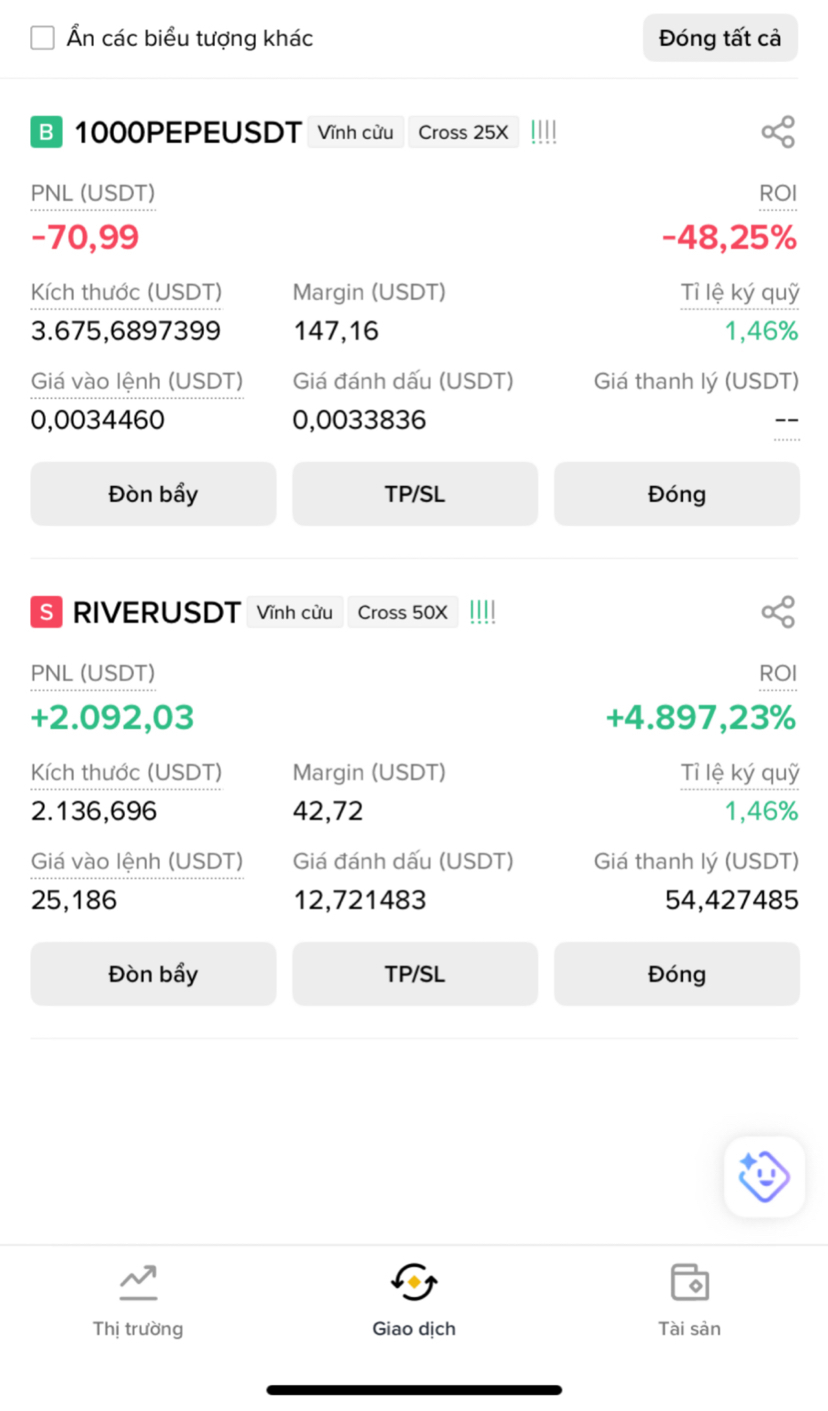
Task: Open the AI assistant floating button
Action: tap(764, 1177)
